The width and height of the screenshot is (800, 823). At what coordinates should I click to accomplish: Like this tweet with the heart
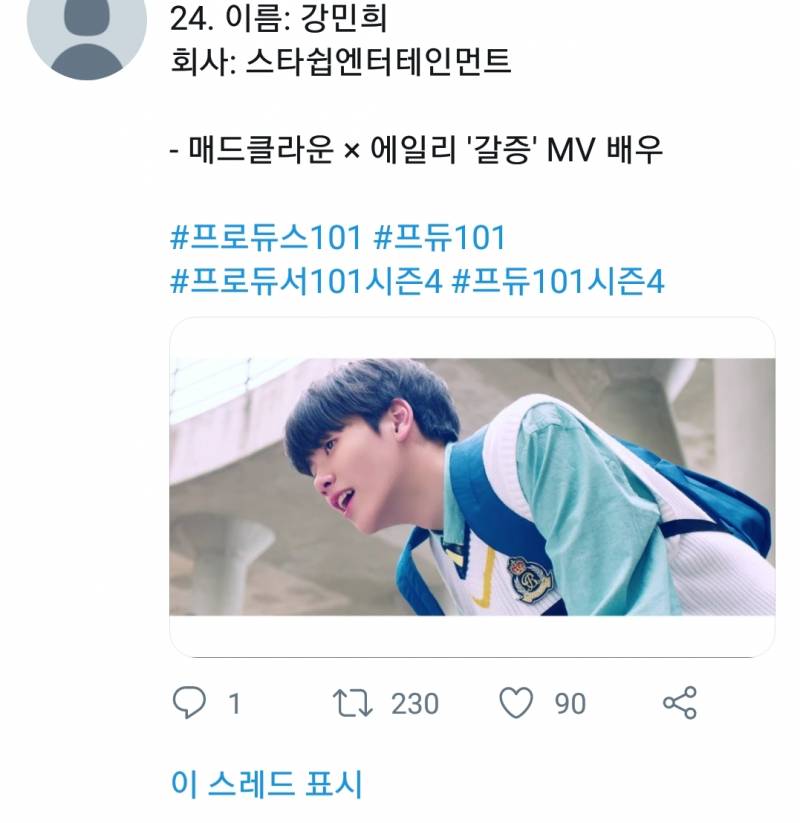pos(516,703)
